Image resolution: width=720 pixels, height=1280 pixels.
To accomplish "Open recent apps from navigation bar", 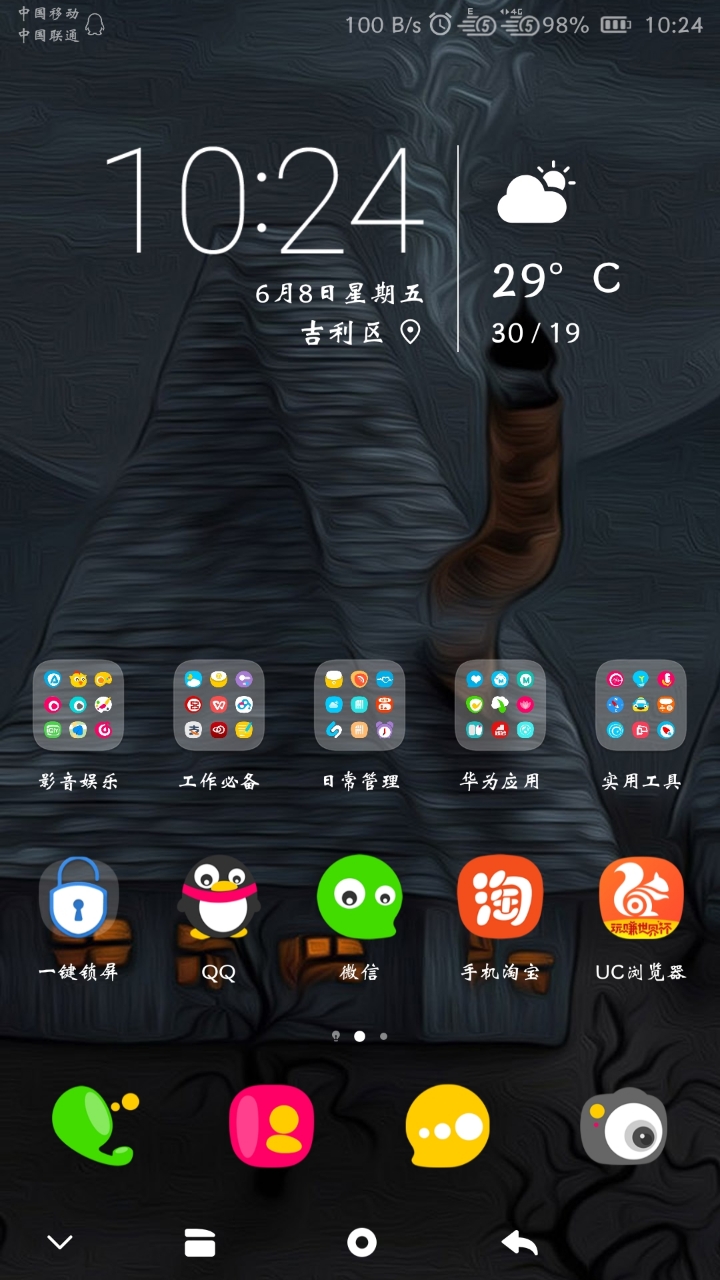I will pos(200,1243).
